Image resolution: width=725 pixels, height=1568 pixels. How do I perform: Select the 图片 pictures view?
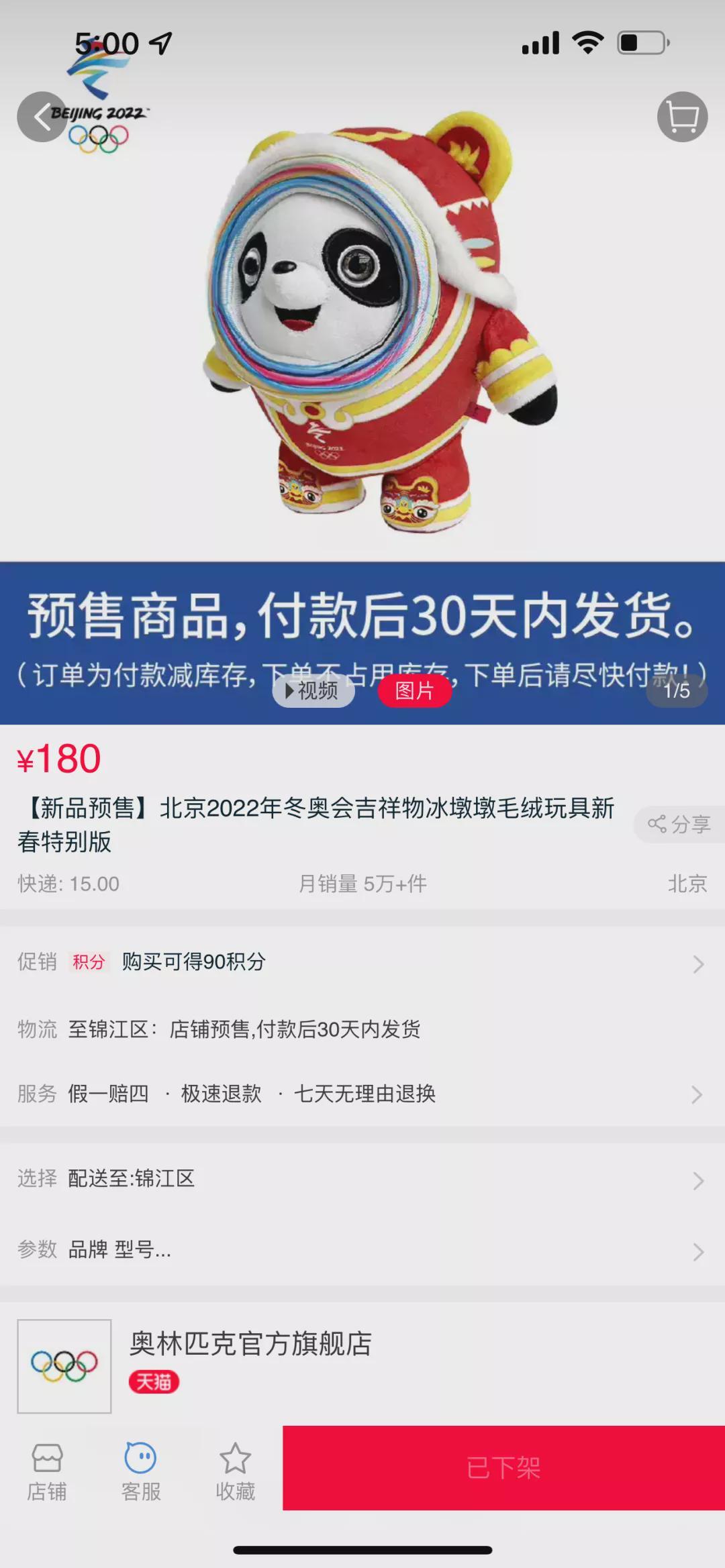tap(414, 690)
